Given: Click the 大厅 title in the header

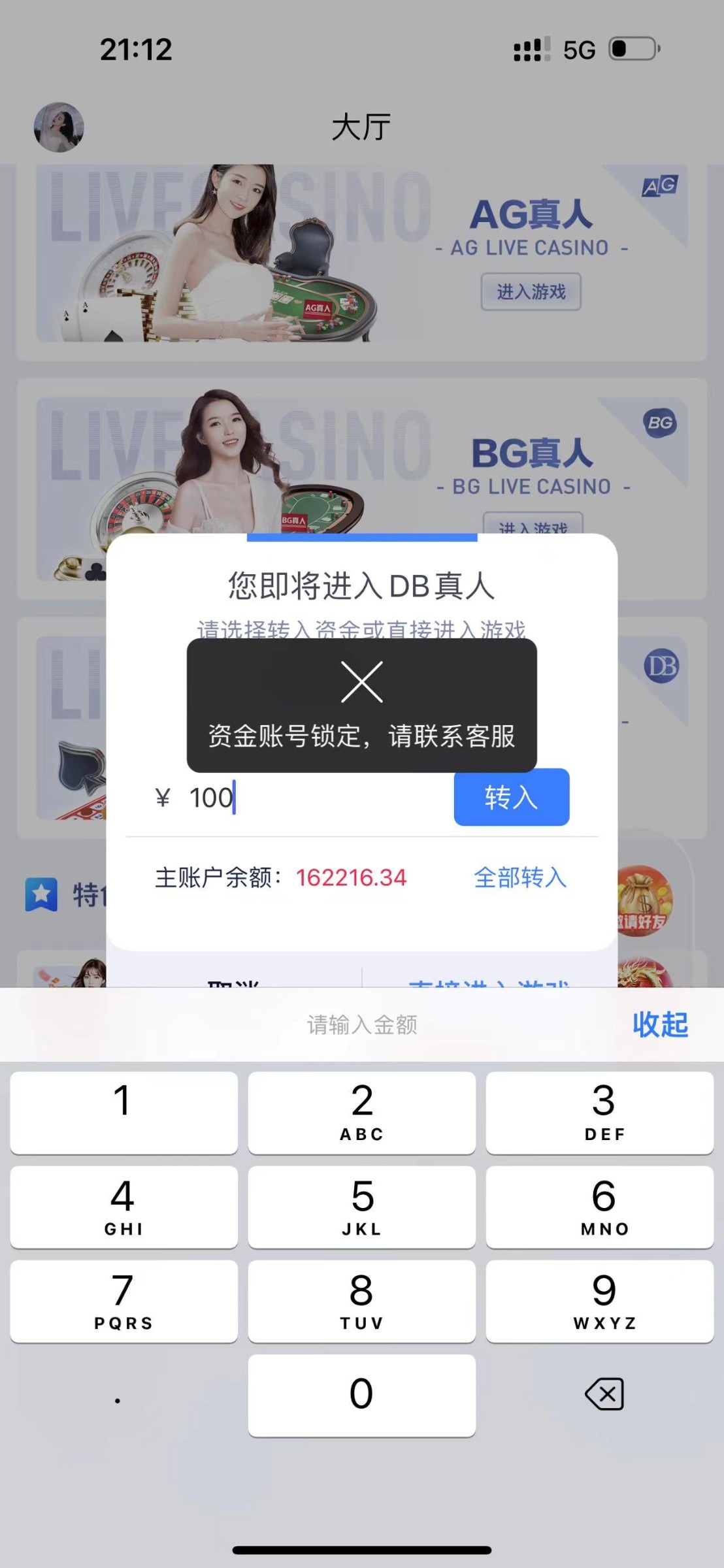Looking at the screenshot, I should [361, 127].
